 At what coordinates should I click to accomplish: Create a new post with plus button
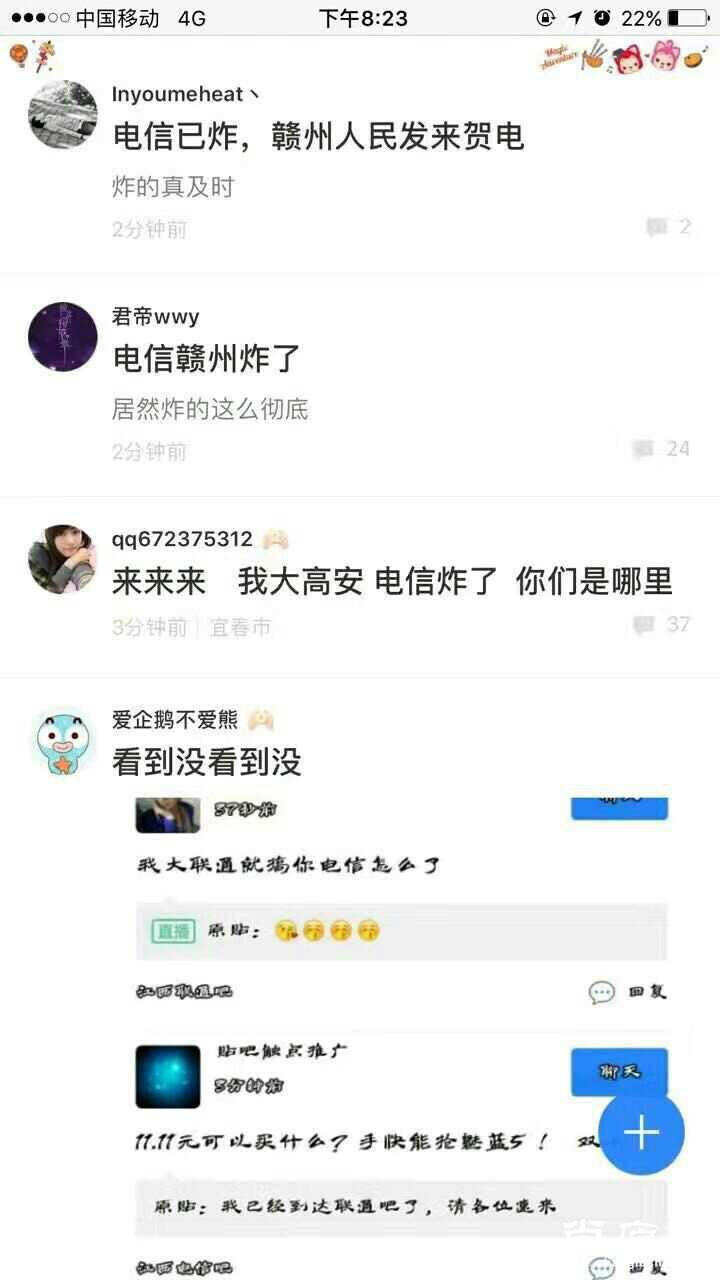click(x=641, y=1131)
